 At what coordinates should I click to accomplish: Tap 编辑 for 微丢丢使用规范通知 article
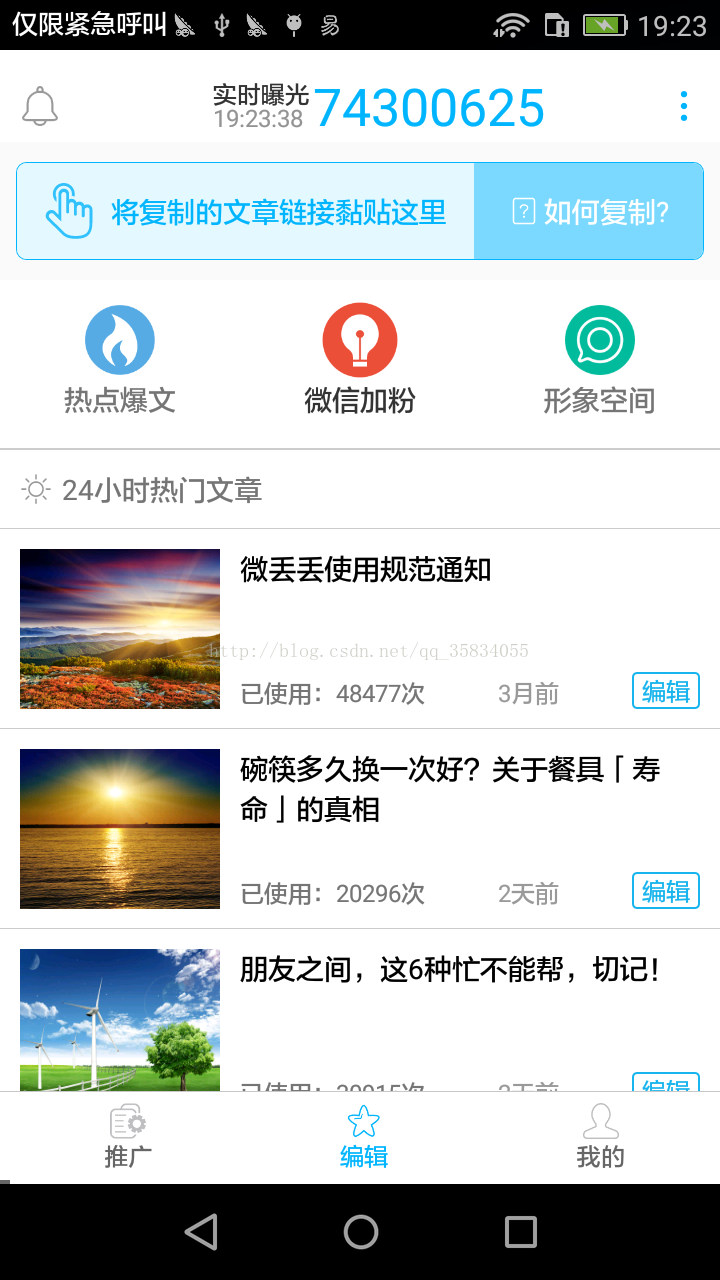tap(665, 691)
